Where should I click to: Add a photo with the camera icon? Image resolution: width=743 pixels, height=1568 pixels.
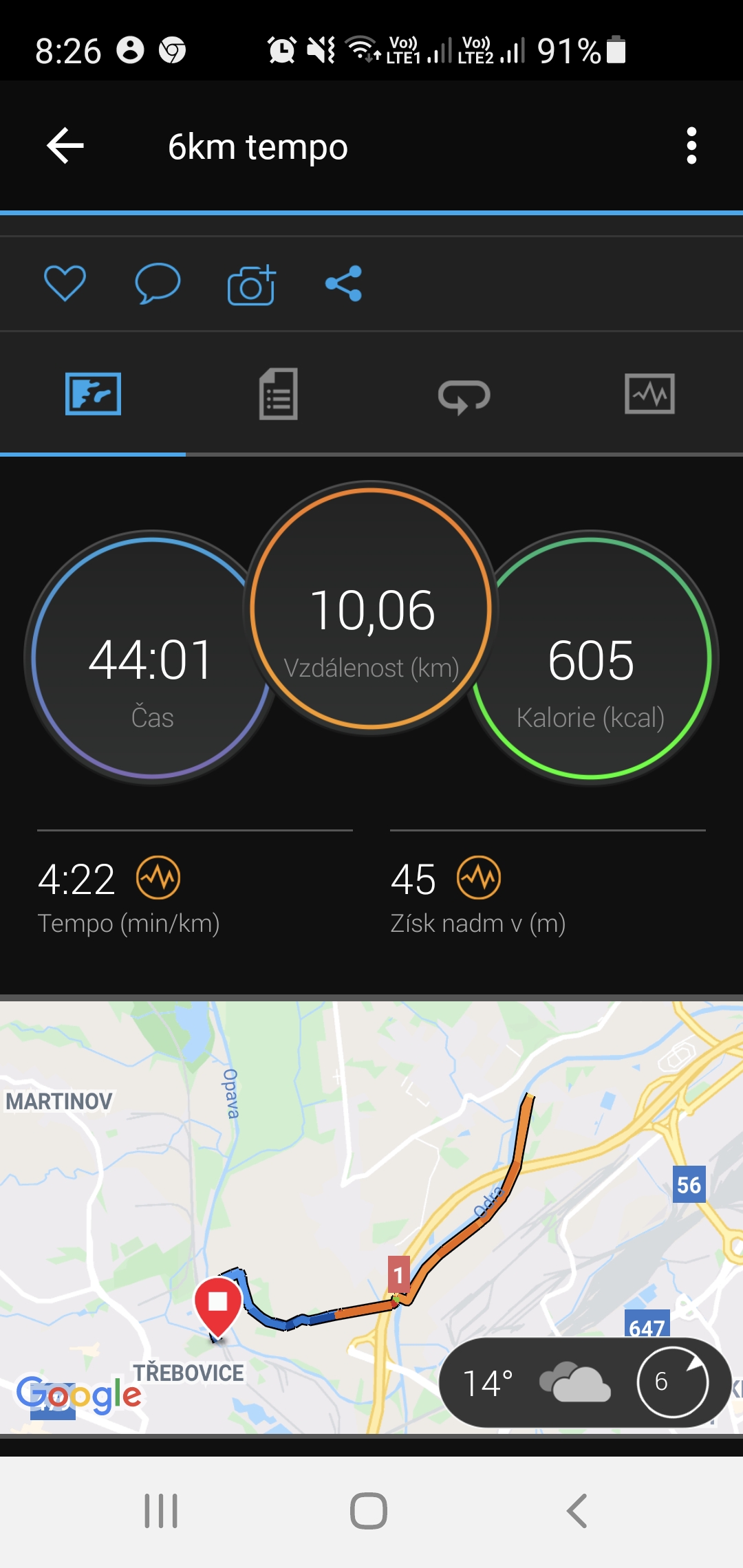click(251, 284)
